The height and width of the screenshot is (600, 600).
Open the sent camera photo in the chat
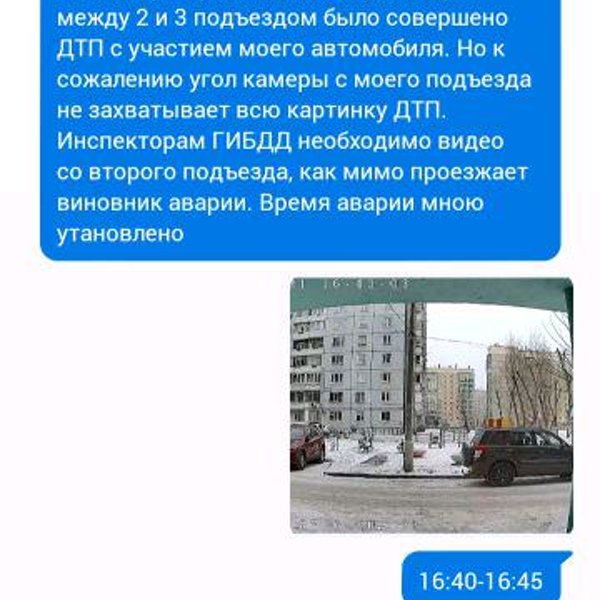430,405
